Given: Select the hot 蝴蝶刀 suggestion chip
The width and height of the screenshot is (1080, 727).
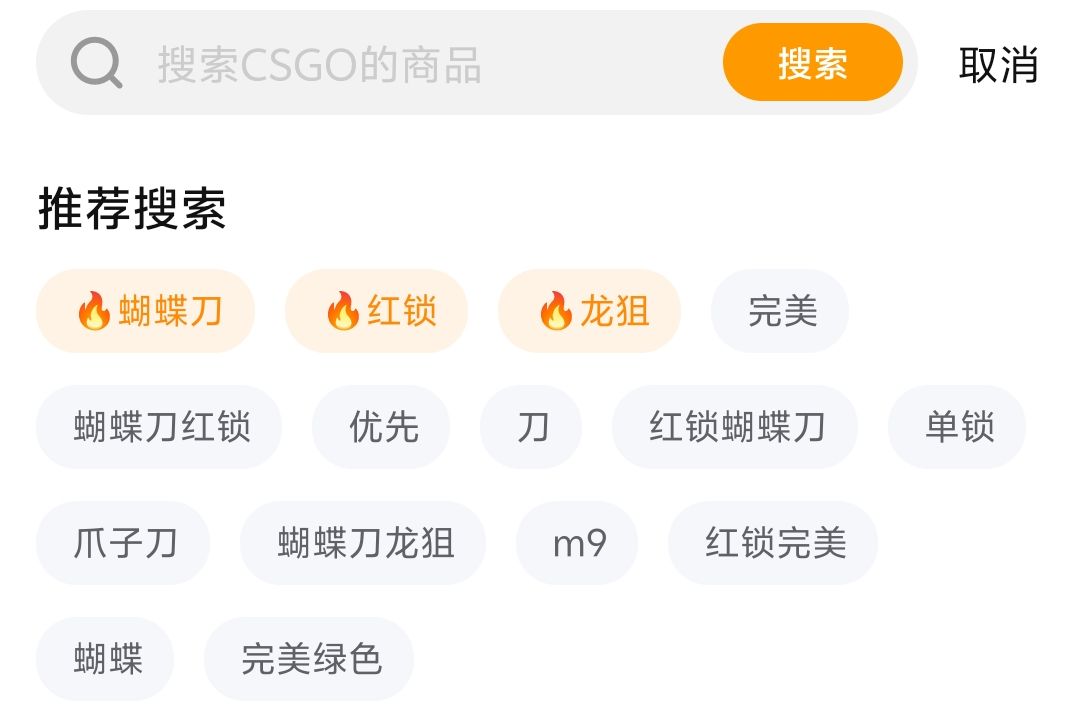Looking at the screenshot, I should click(146, 311).
